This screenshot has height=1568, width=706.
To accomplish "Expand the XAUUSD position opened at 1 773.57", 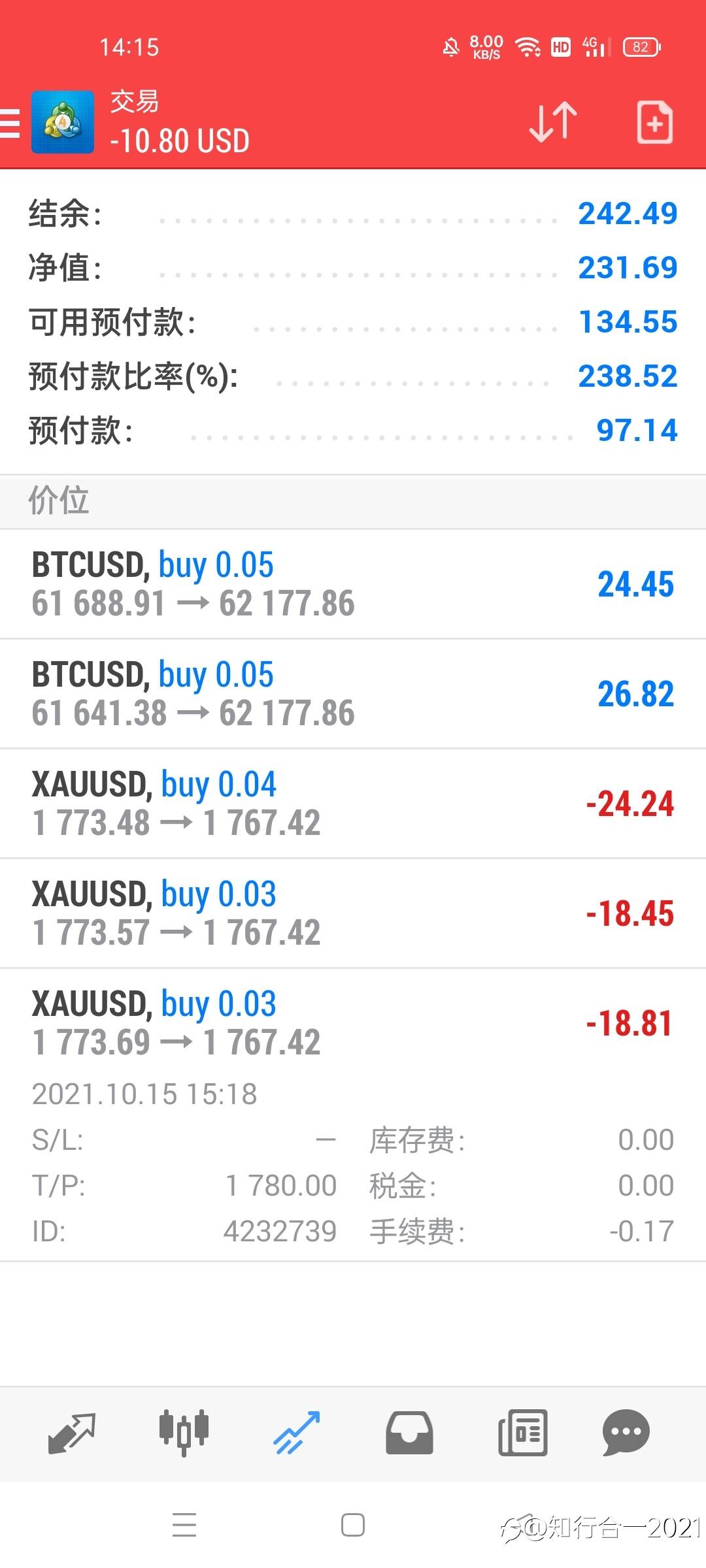I will click(x=353, y=913).
